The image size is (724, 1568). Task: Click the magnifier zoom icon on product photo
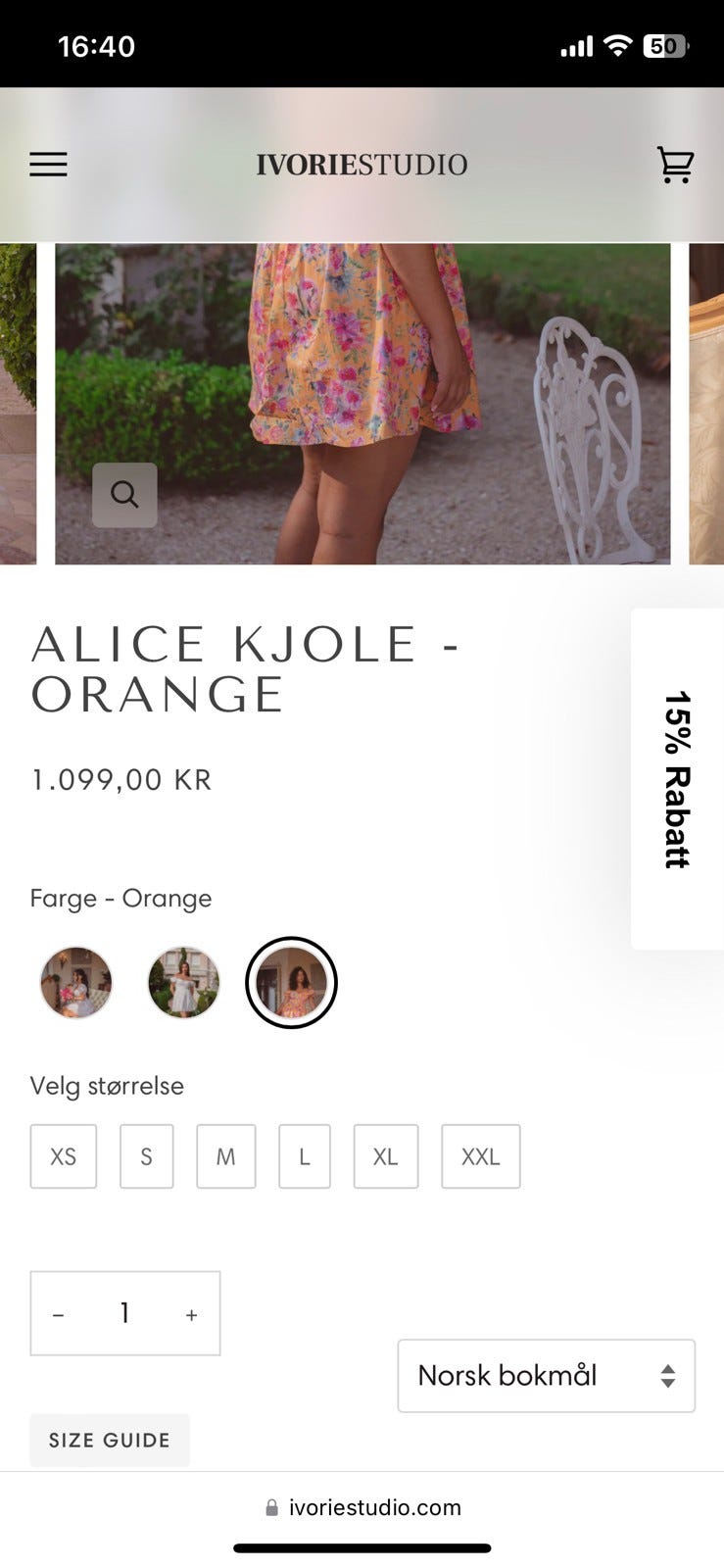pyautogui.click(x=124, y=495)
